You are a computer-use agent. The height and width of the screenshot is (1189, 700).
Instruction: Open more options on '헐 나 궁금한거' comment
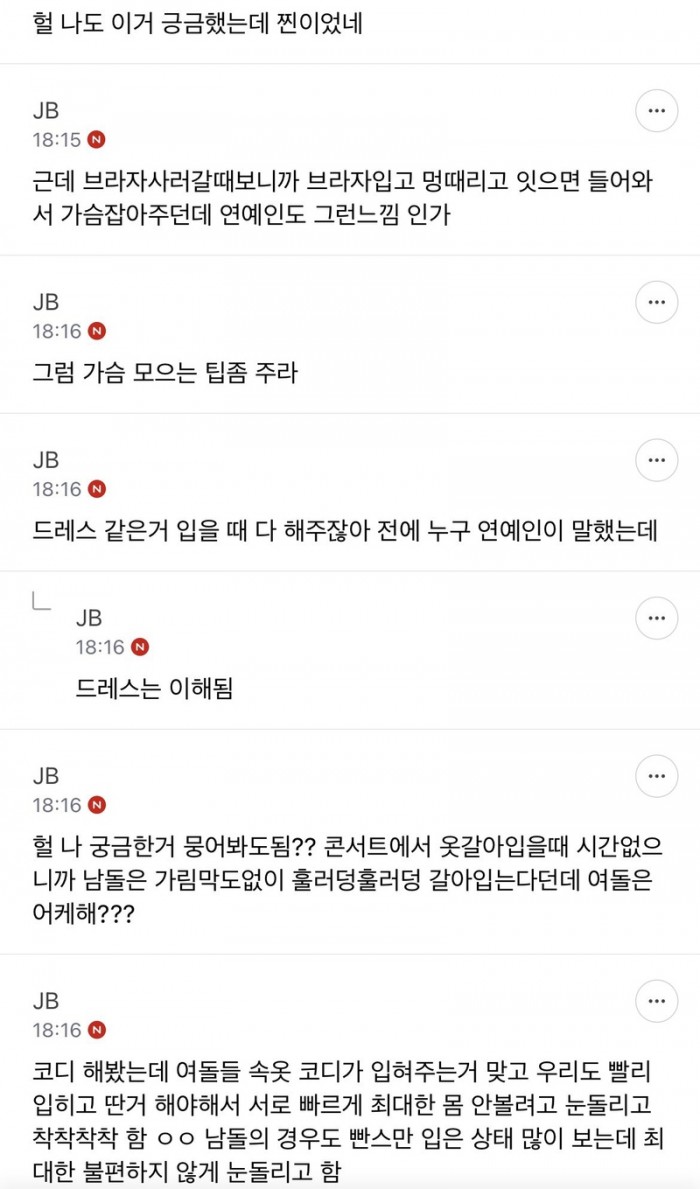(657, 776)
